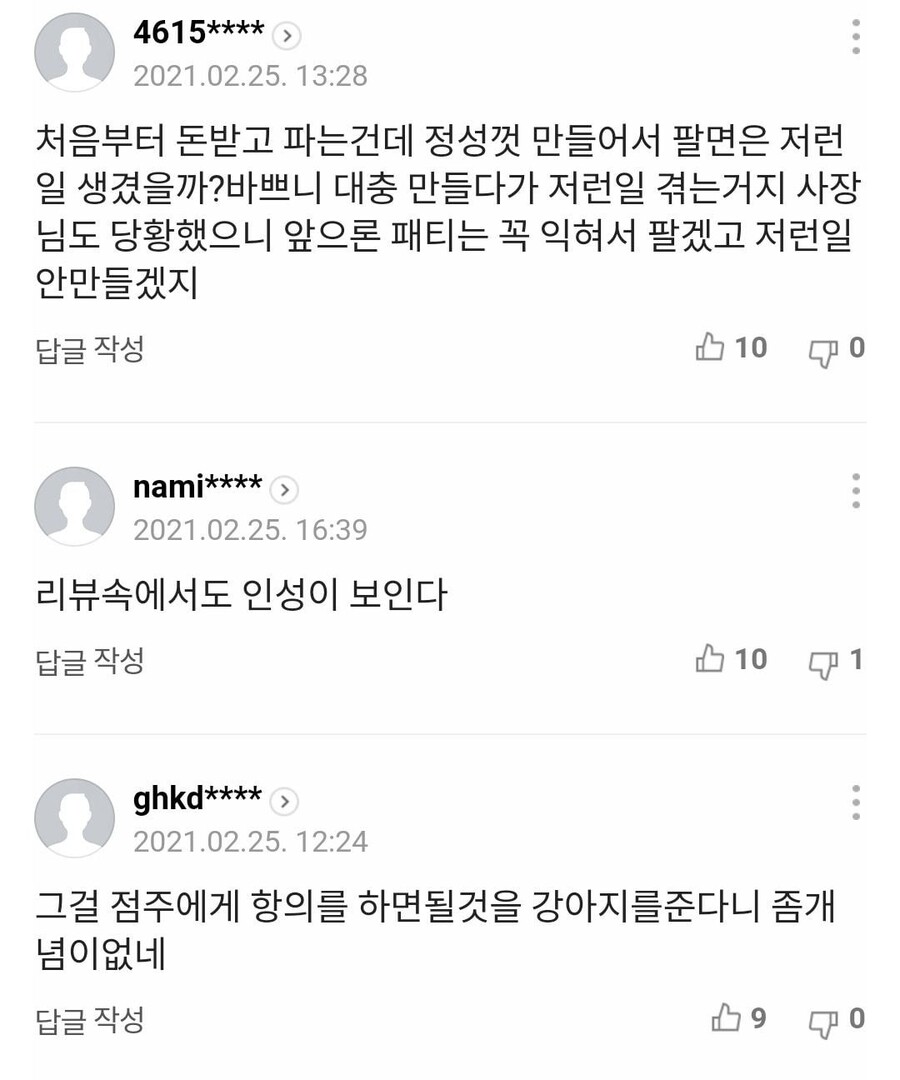Open 4615****'s profile avatar image
900x1080 pixels.
coord(74,52)
